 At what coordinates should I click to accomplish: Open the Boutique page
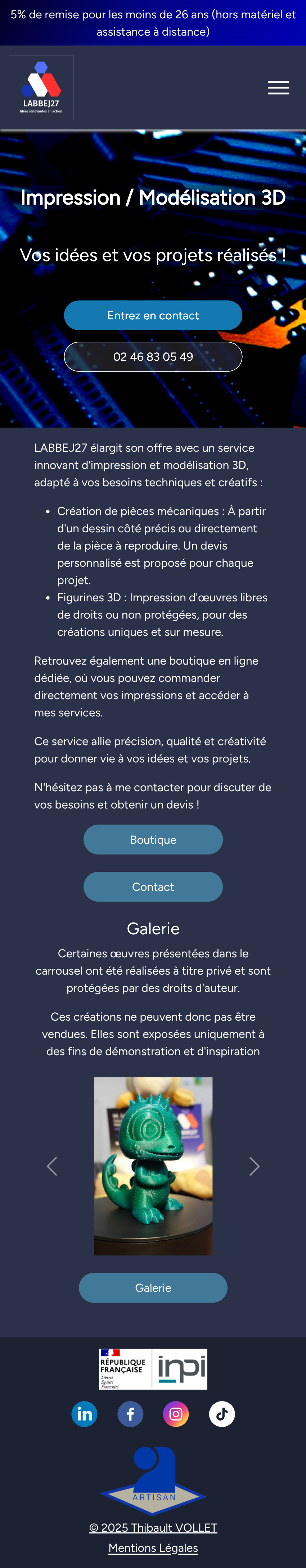coord(153,839)
